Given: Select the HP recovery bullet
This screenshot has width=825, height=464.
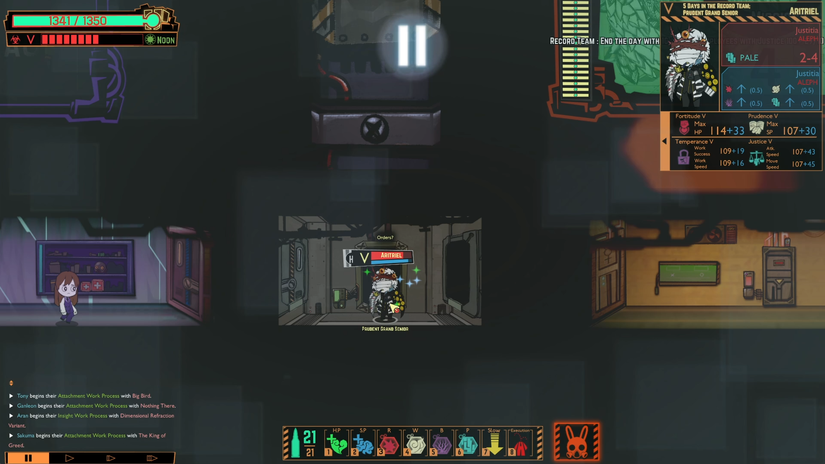Looking at the screenshot, I should 337,444.
